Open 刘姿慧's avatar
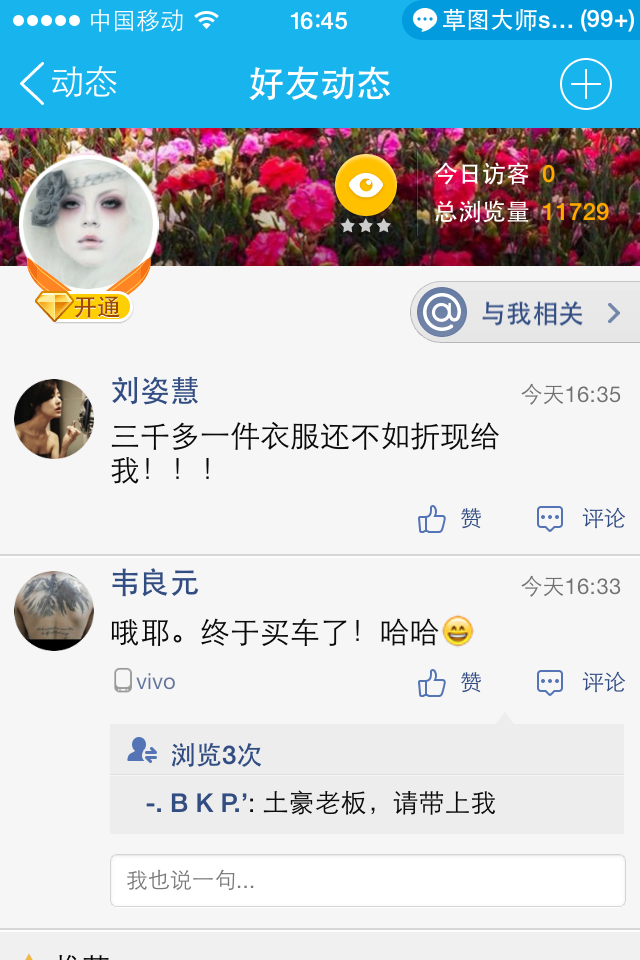The height and width of the screenshot is (960, 640). [54, 419]
